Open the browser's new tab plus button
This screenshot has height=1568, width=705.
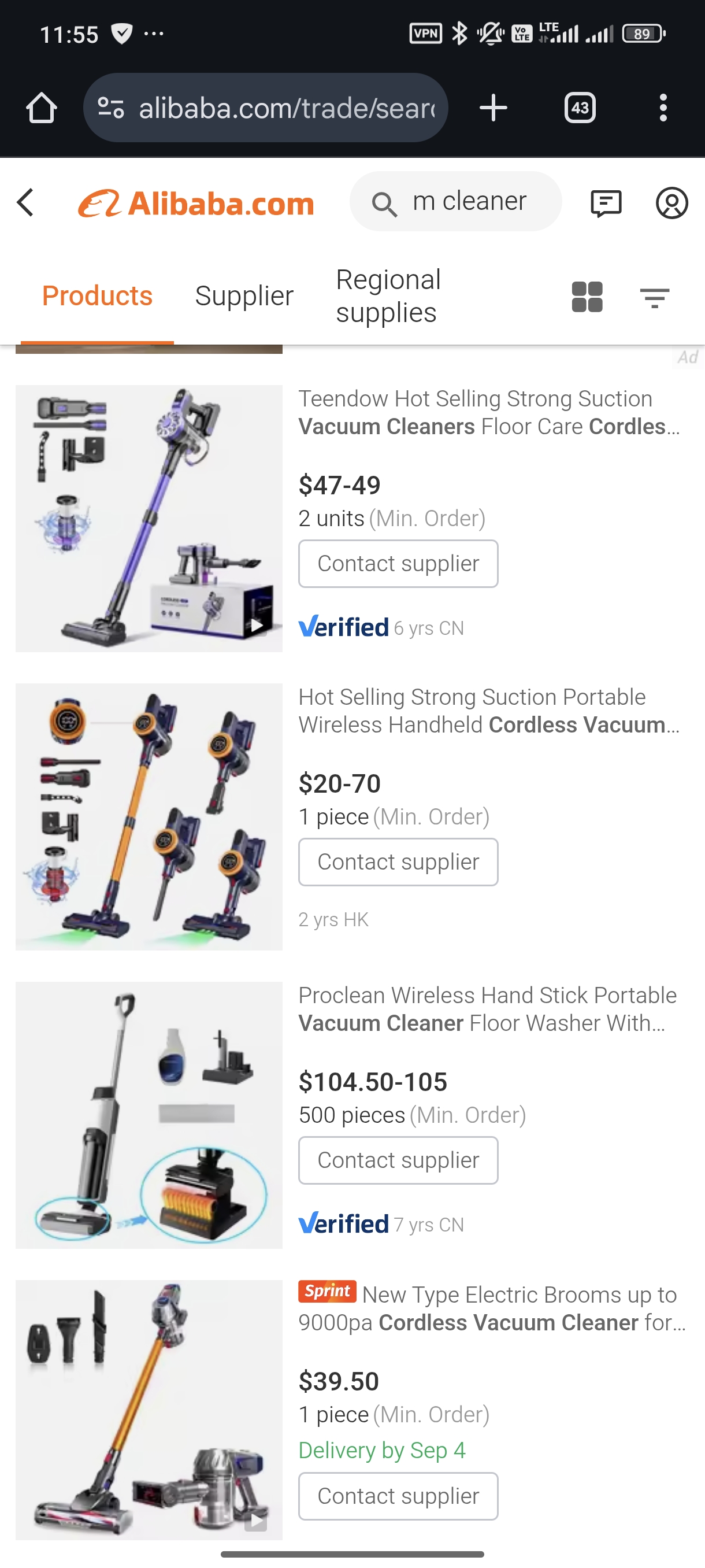493,108
